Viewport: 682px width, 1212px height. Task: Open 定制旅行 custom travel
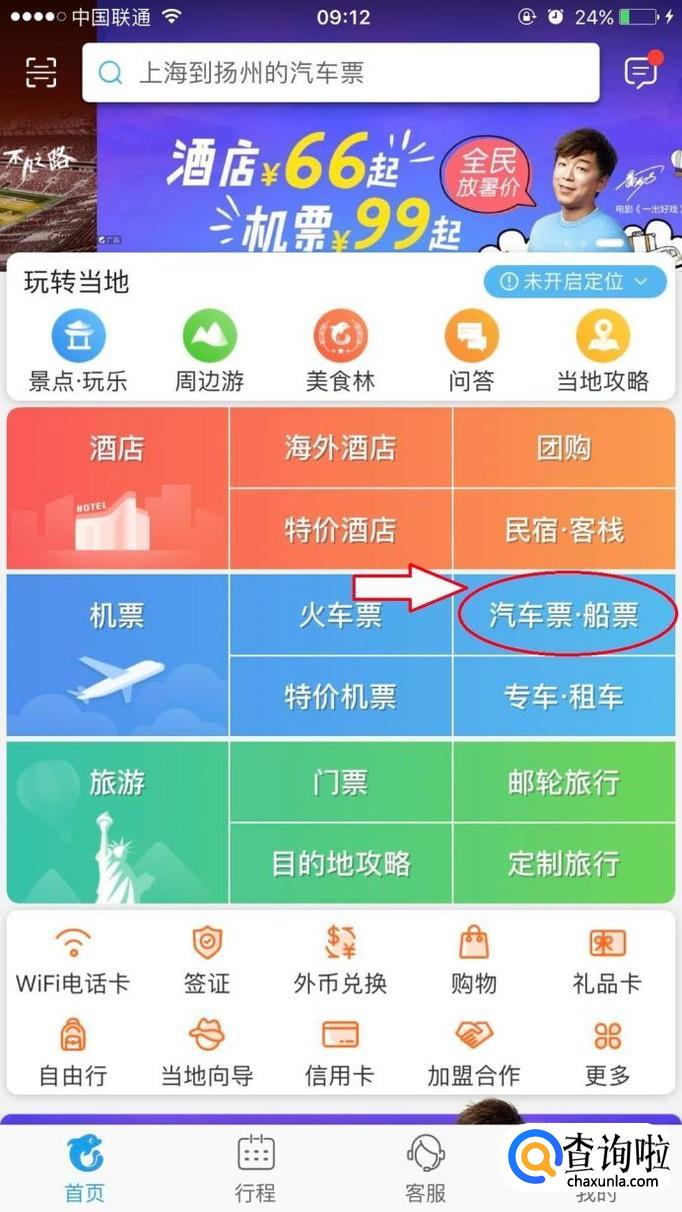(x=564, y=863)
